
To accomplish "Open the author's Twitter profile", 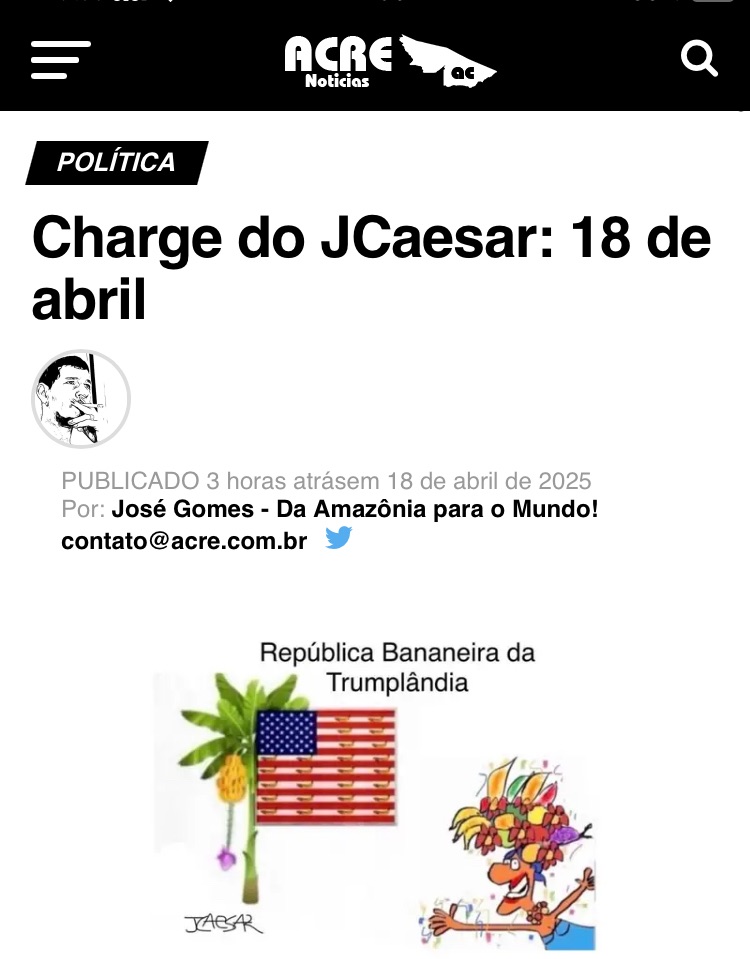I will point(339,538).
